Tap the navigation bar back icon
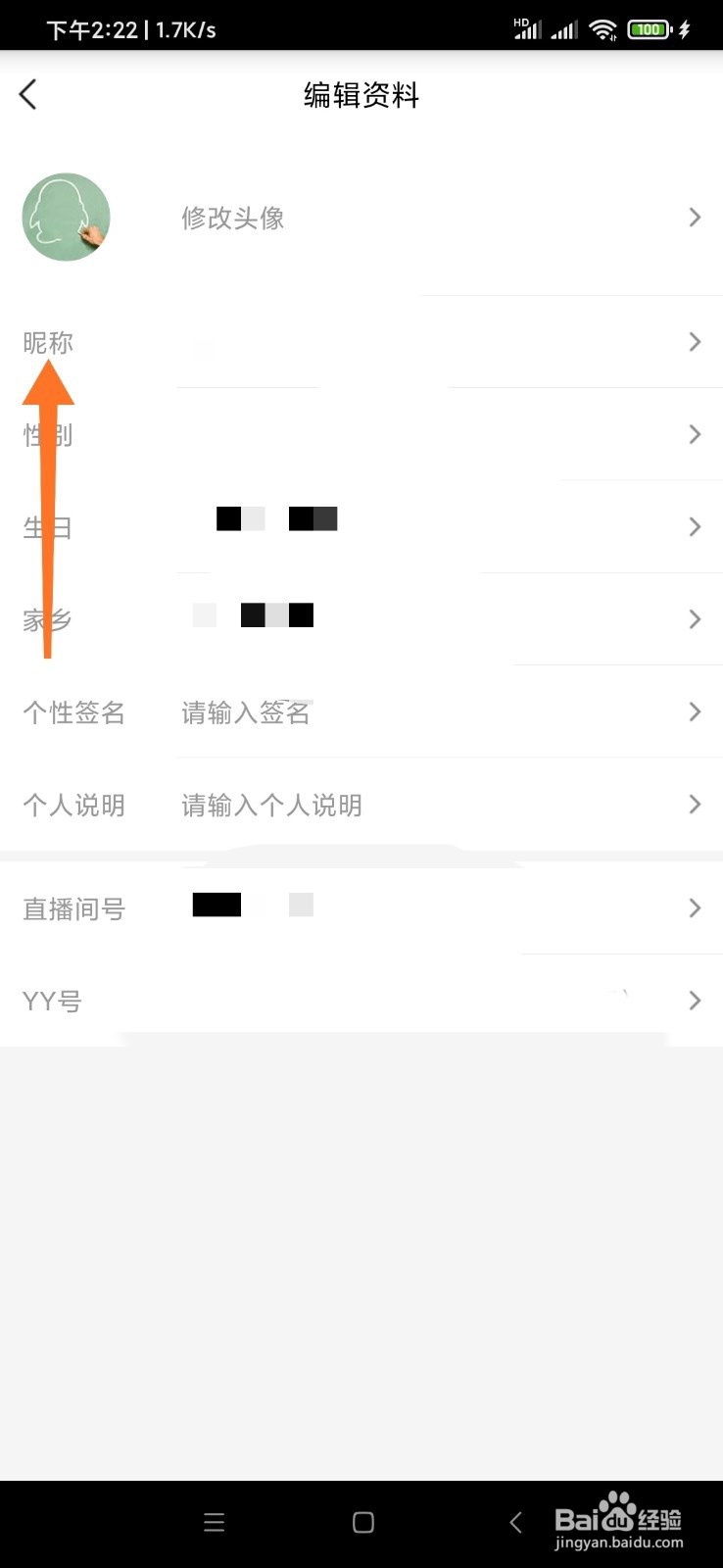The width and height of the screenshot is (723, 1568). (x=515, y=1522)
